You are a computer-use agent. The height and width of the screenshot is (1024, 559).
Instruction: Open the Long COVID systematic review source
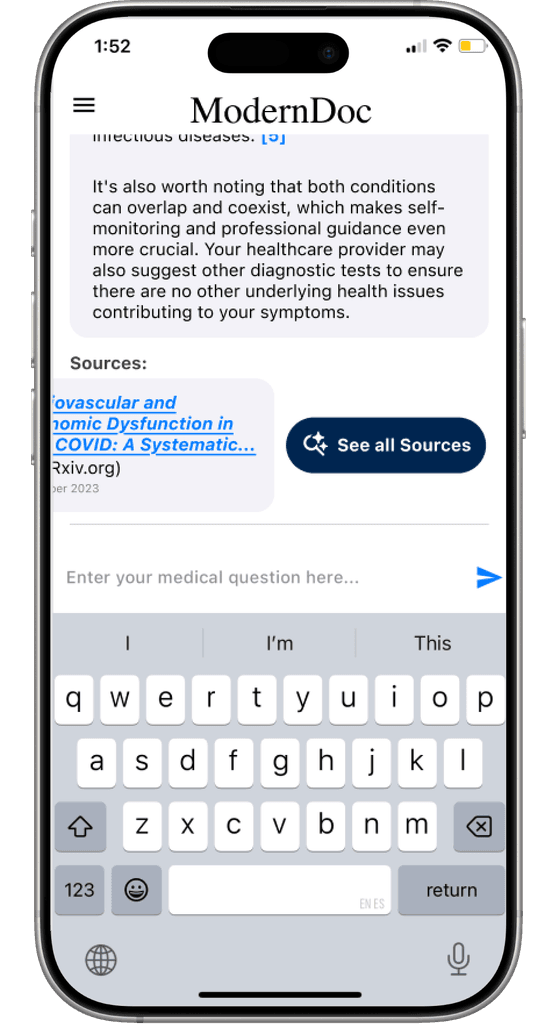(154, 424)
